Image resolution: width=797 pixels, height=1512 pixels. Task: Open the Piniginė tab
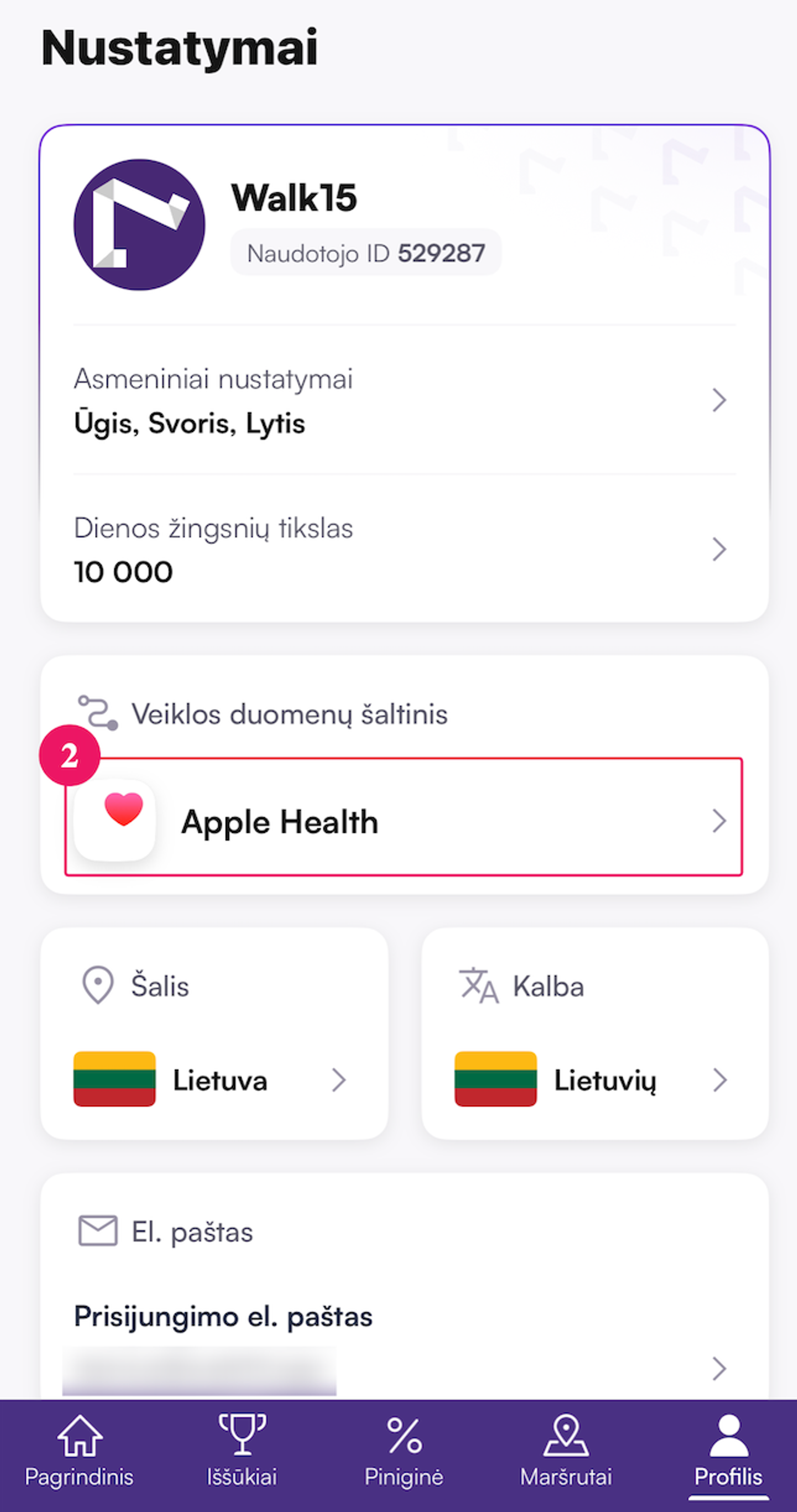click(404, 1450)
